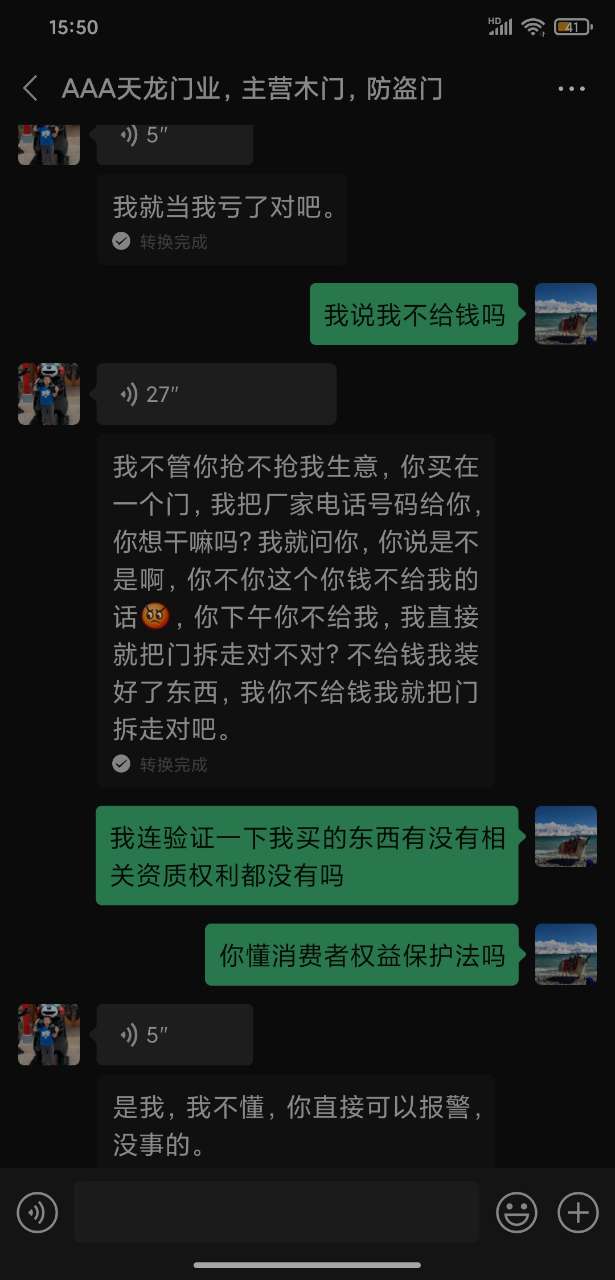The height and width of the screenshot is (1280, 615).
Task: Open the emoji picker
Action: pos(517,1213)
